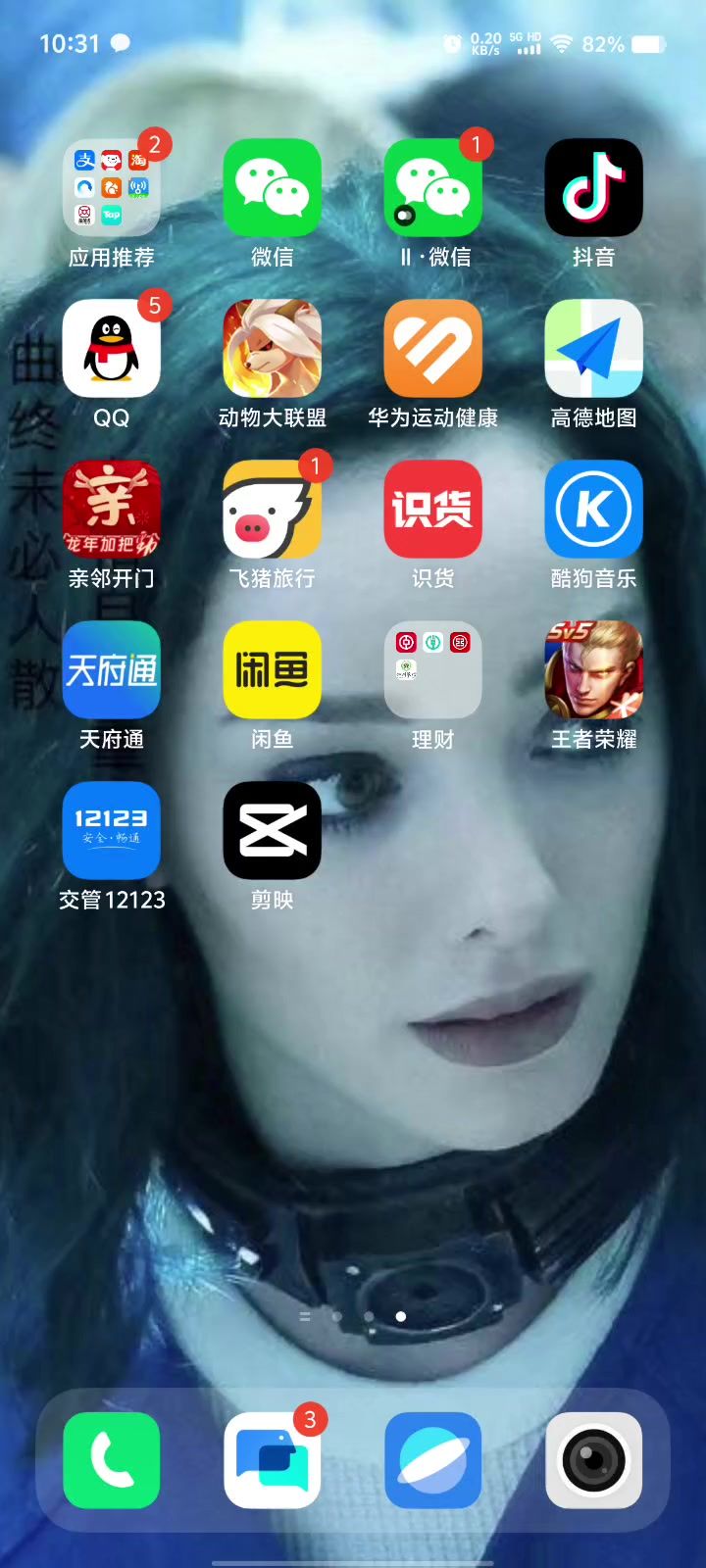This screenshot has width=706, height=1568.
Task: Open the phone dialer in the dock
Action: pyautogui.click(x=111, y=1459)
